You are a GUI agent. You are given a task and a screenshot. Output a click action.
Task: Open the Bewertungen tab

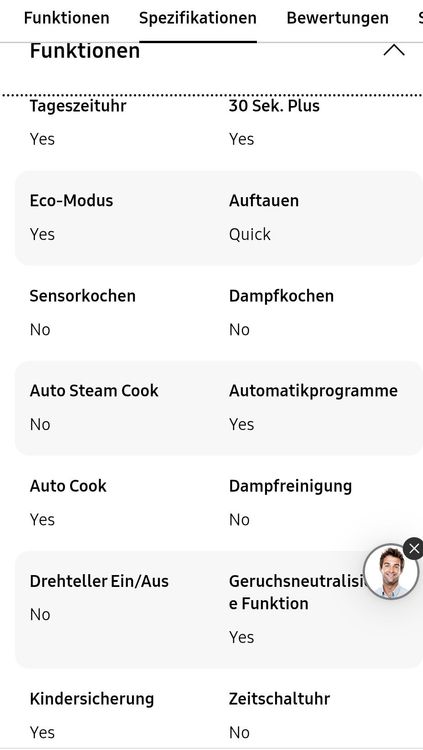tap(337, 18)
